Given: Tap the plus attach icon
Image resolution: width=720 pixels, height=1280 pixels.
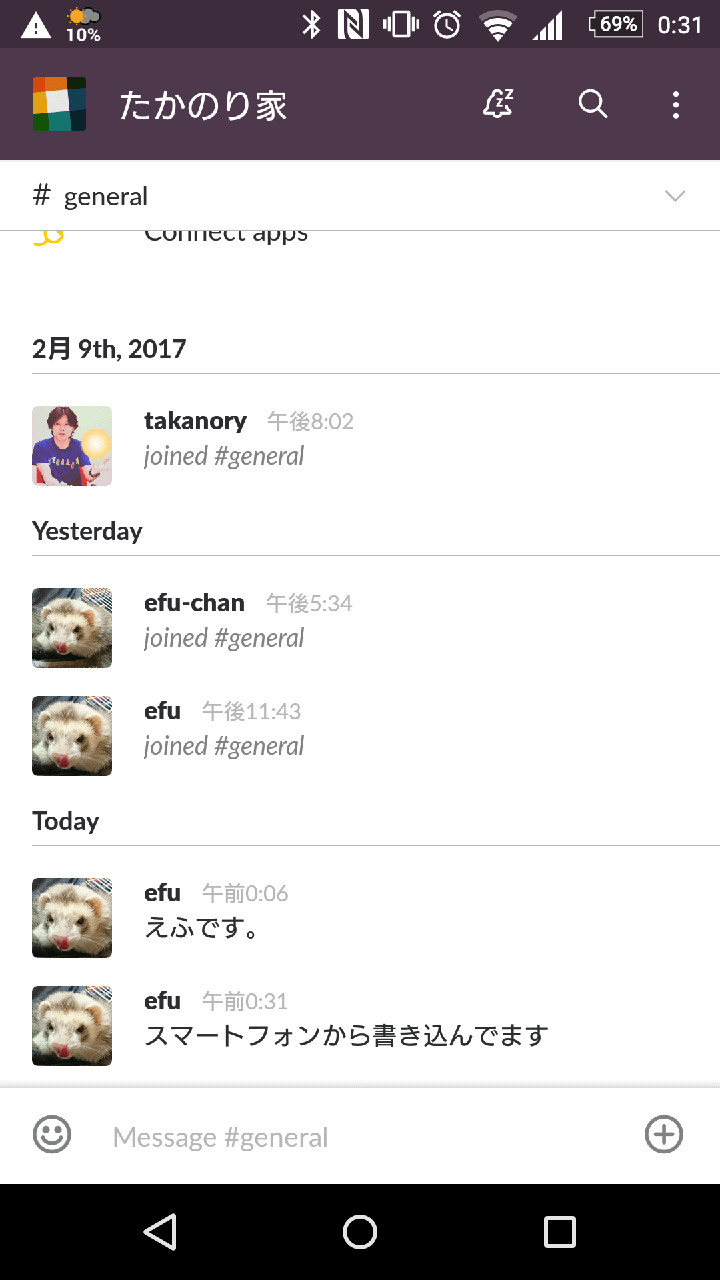Looking at the screenshot, I should (664, 1134).
